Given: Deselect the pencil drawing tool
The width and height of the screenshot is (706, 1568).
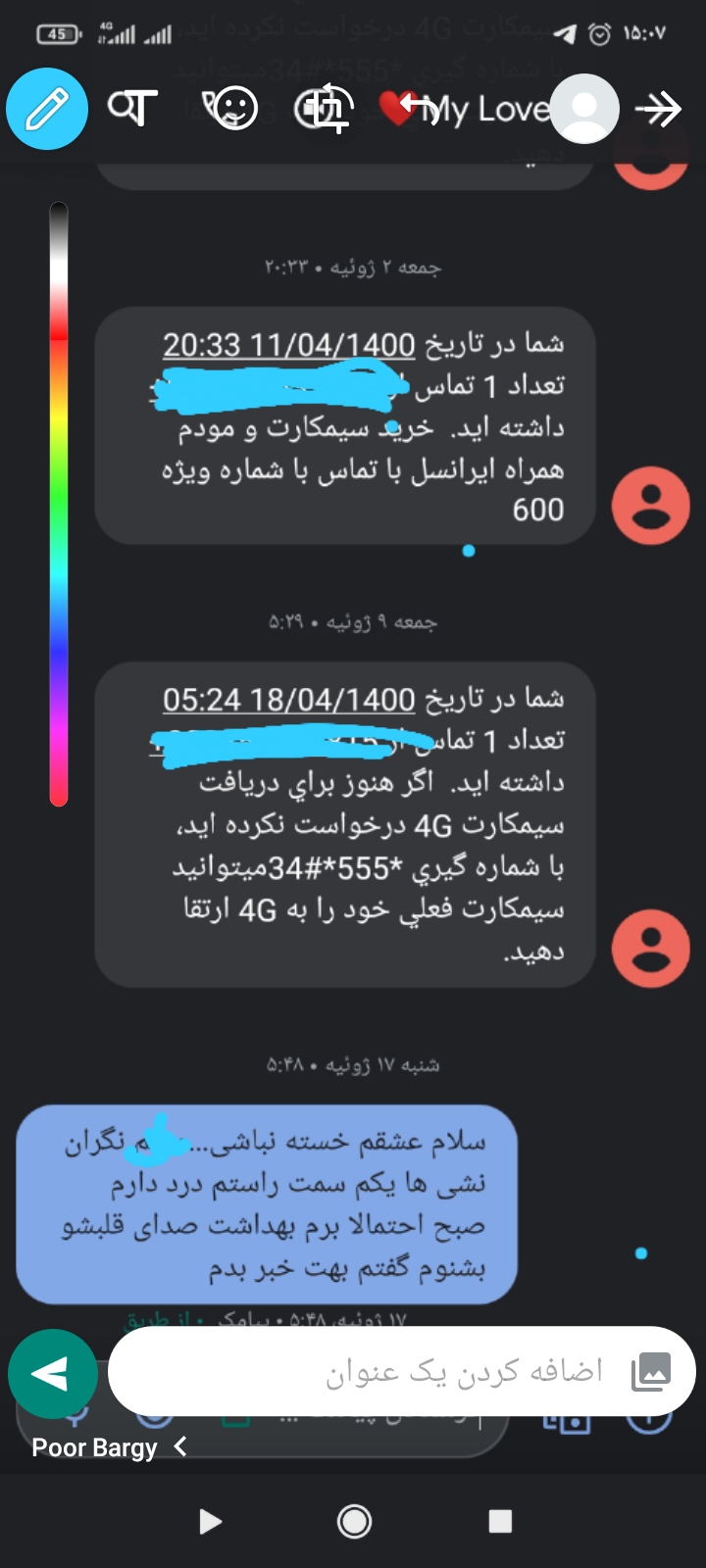Looking at the screenshot, I should point(46,109).
